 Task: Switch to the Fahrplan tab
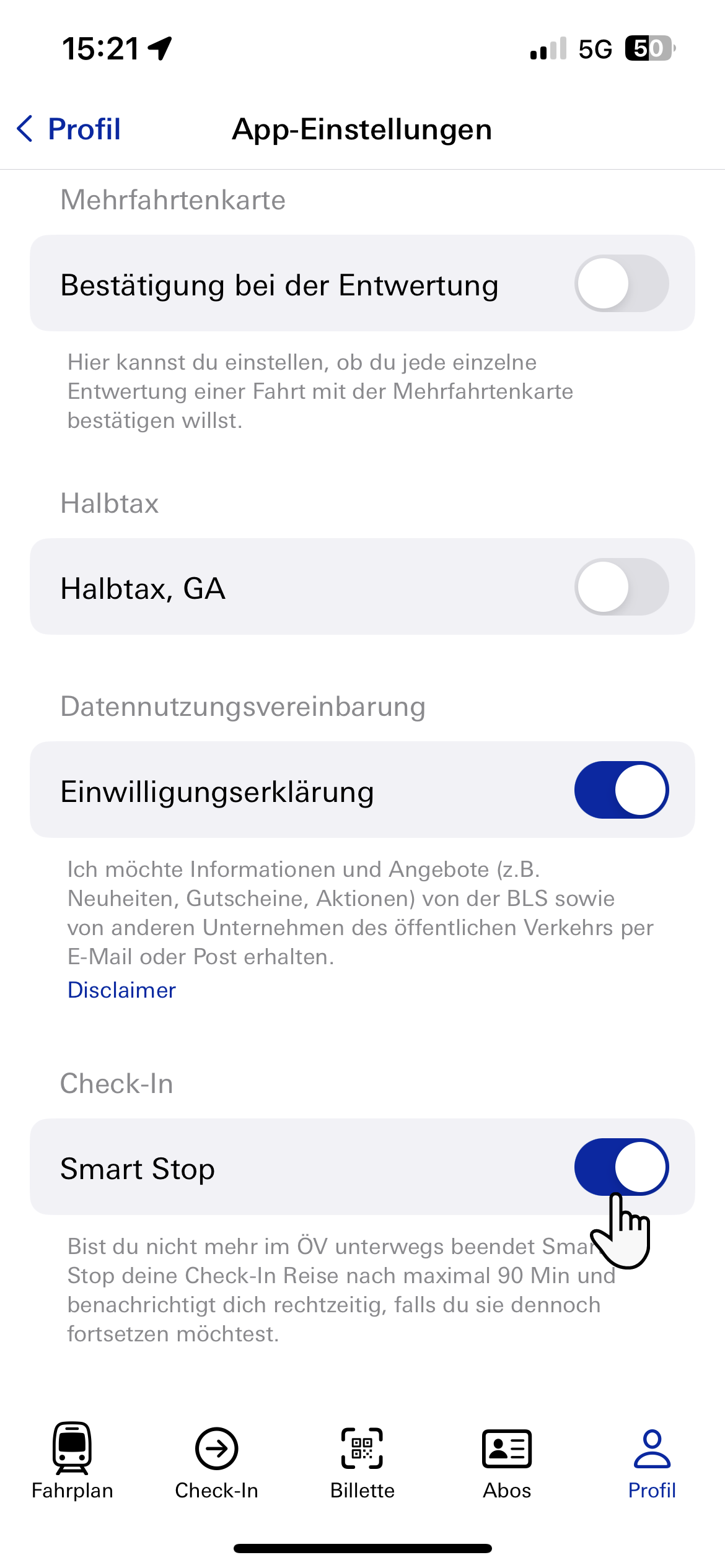72,1460
